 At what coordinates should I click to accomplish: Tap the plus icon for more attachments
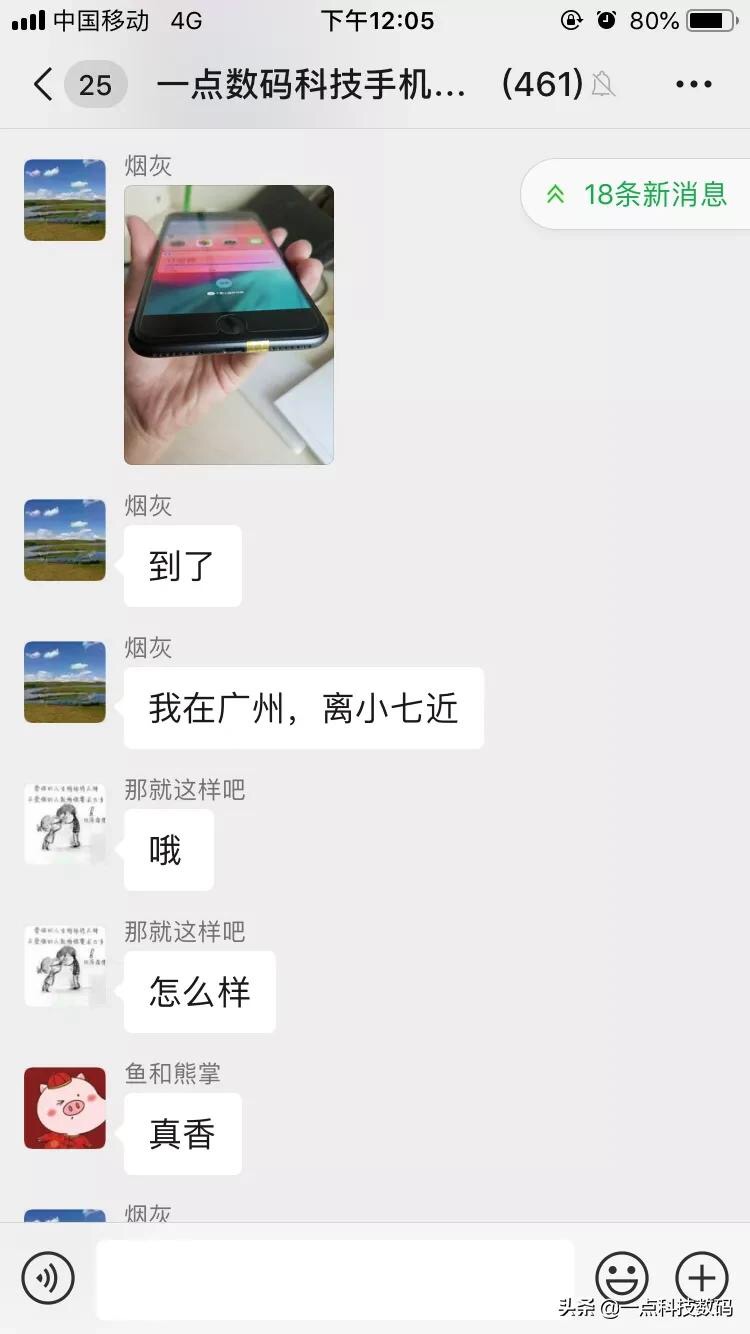point(701,1277)
